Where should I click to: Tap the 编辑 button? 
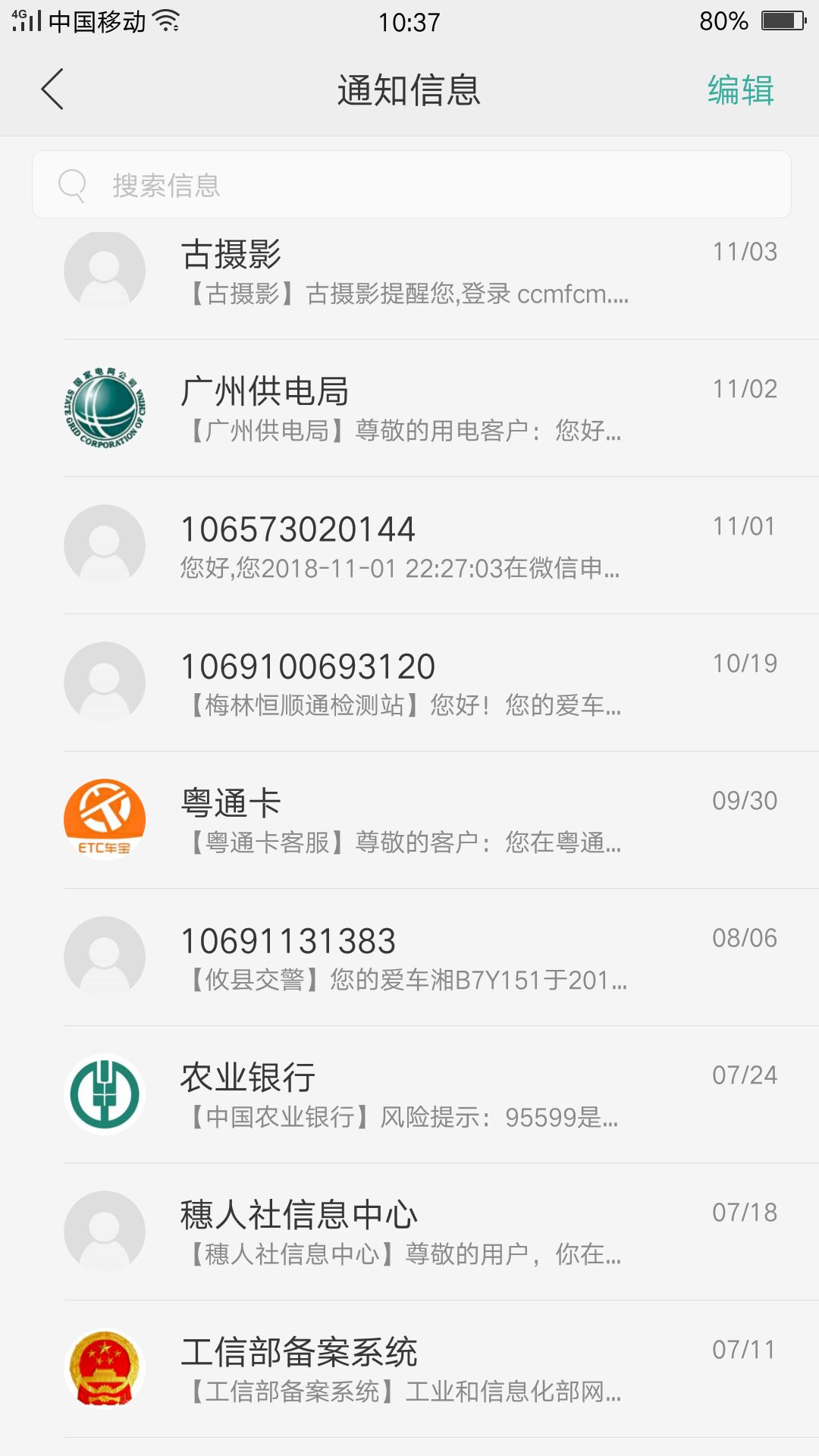[x=740, y=90]
